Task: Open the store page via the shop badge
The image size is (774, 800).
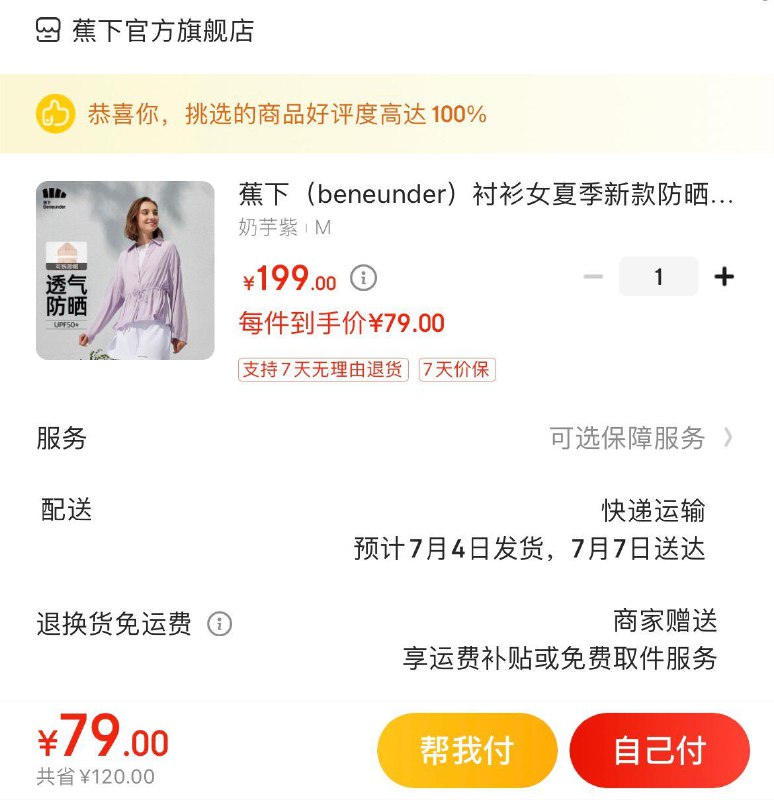Action: point(46,30)
